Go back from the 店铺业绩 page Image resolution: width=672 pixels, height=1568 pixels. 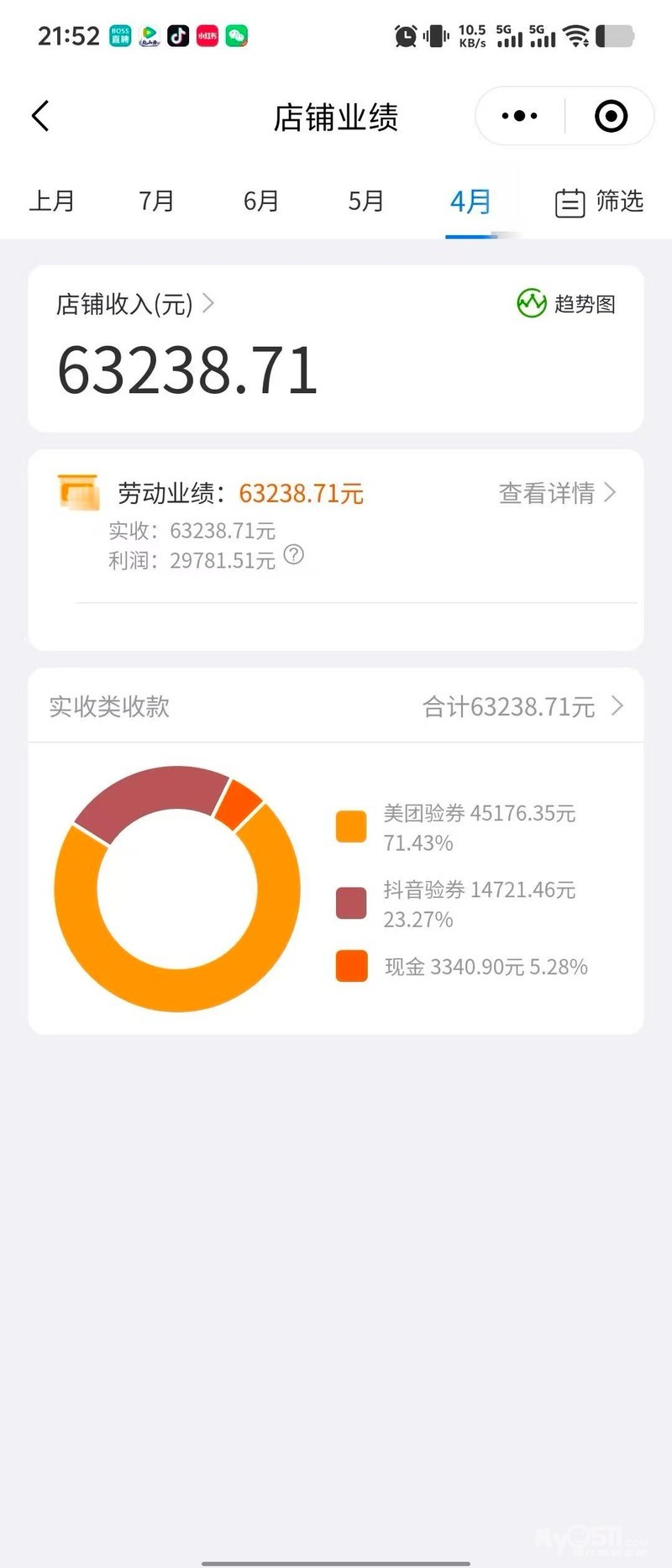(x=40, y=116)
